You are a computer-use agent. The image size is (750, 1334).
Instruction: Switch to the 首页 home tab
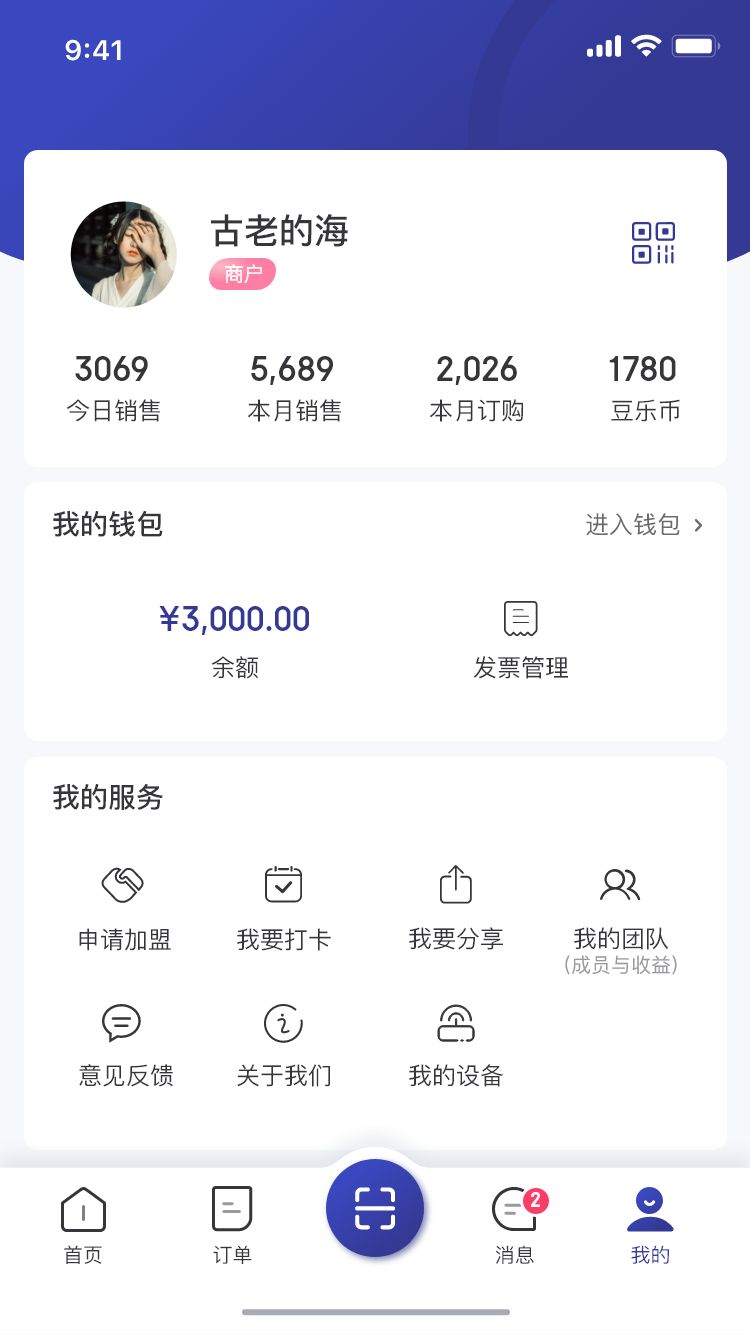click(83, 1226)
